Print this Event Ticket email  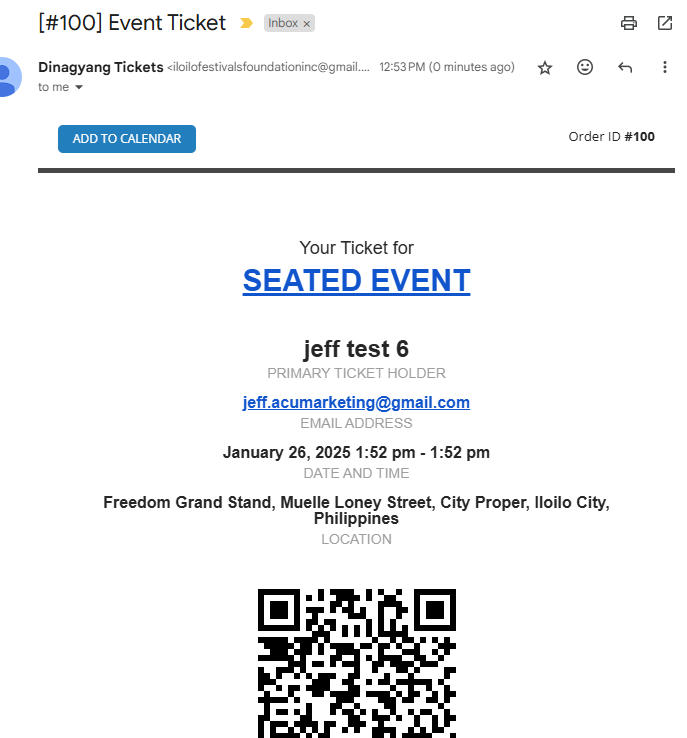(x=629, y=23)
